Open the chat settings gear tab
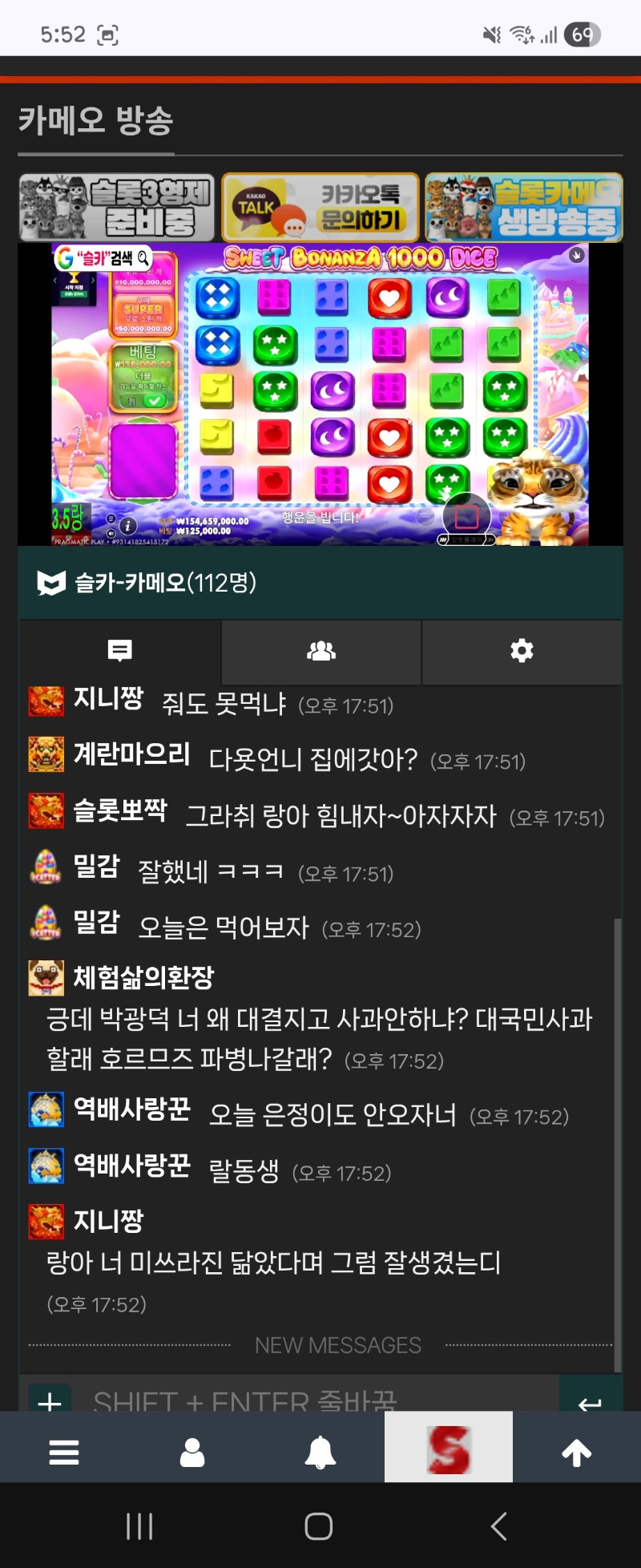Screen dimensions: 641x1568 coord(522,651)
